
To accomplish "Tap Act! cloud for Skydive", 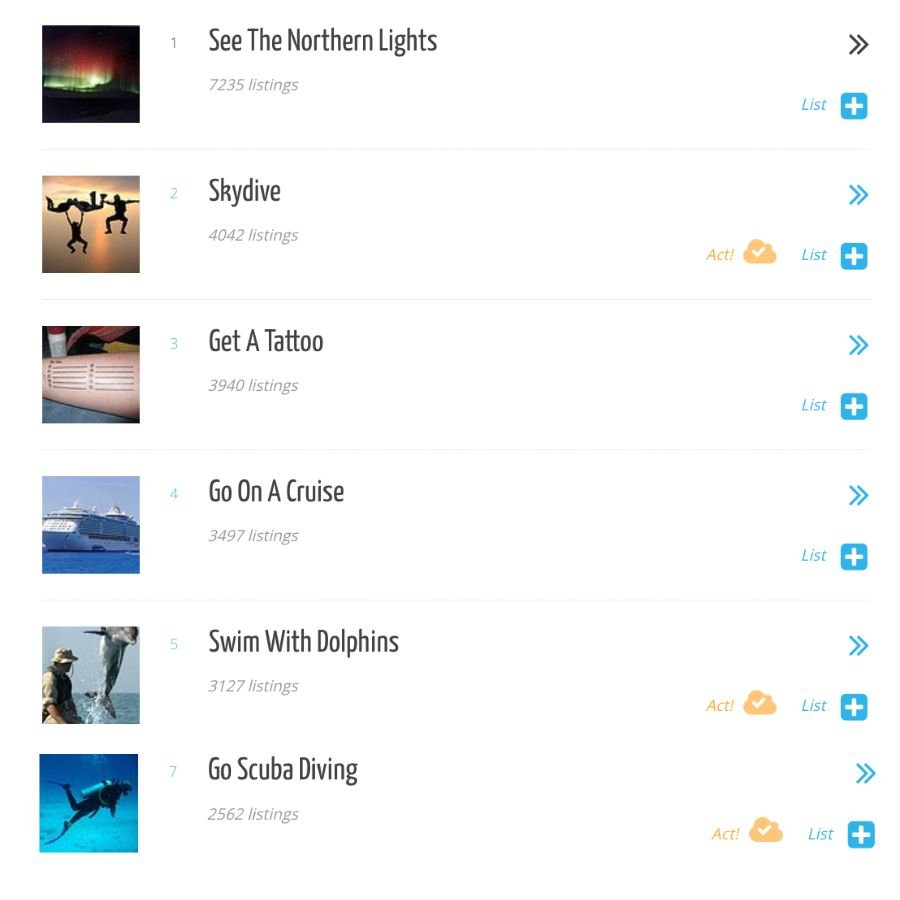I will pyautogui.click(x=760, y=253).
